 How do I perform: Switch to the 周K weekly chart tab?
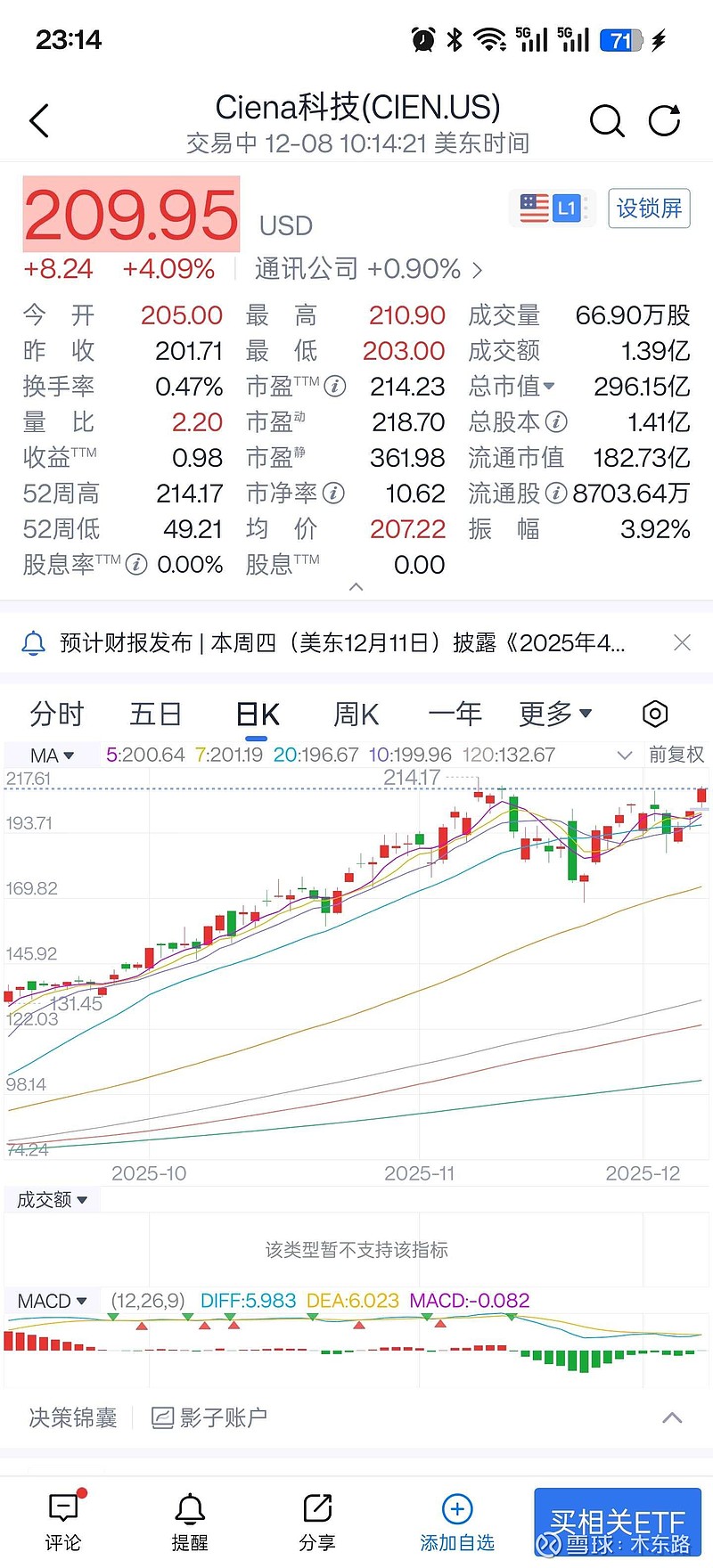pos(355,714)
